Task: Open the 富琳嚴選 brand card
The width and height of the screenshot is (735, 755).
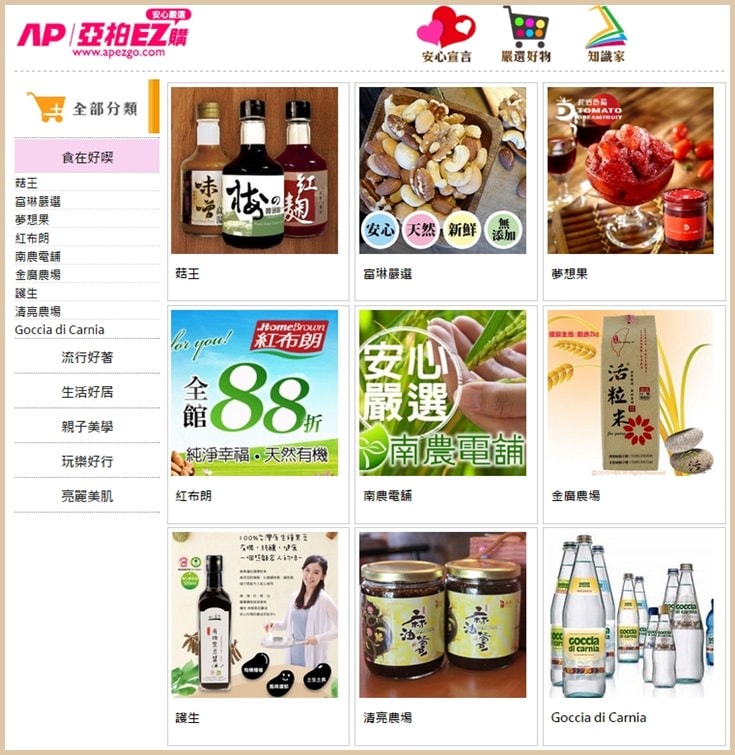Action: [x=442, y=170]
